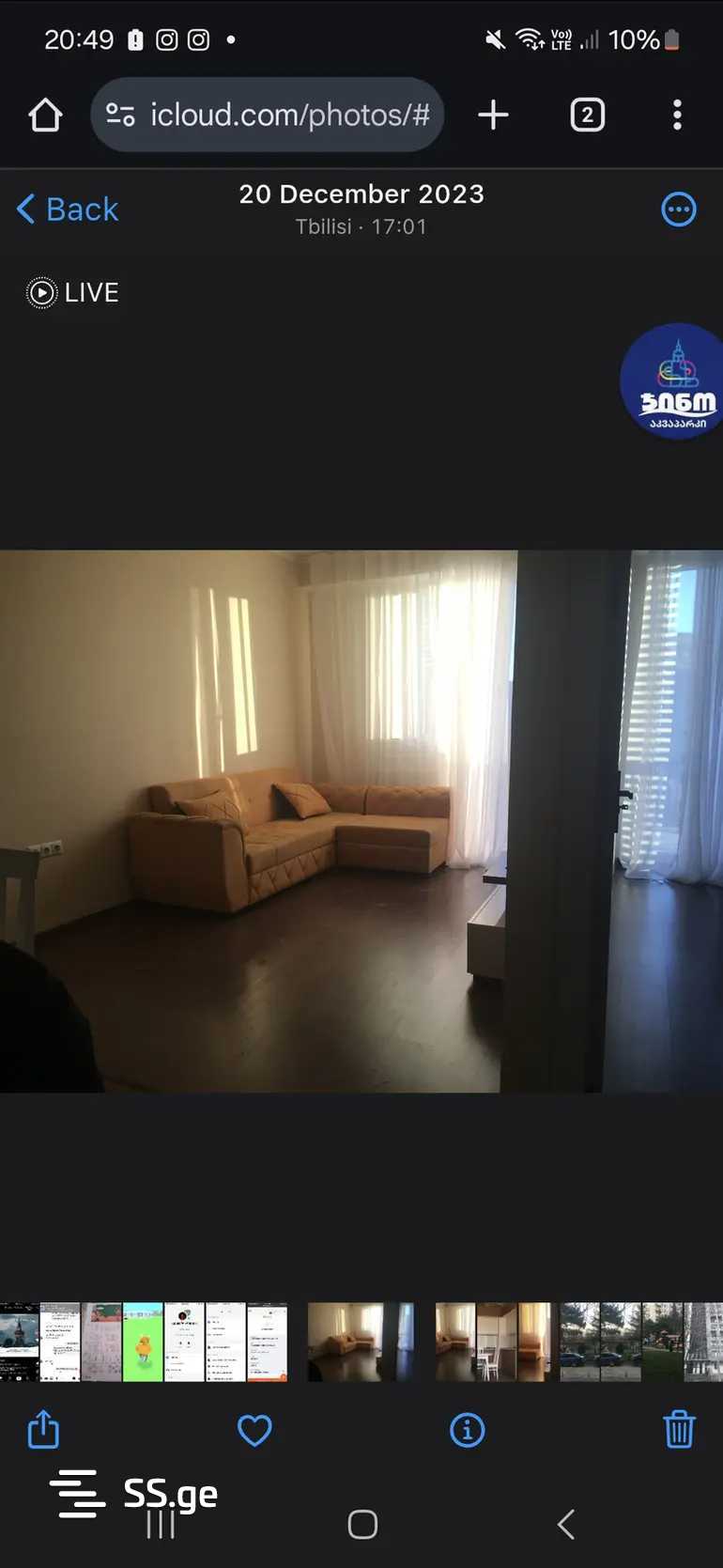Open a new browser tab
723x1568 pixels.
(493, 116)
